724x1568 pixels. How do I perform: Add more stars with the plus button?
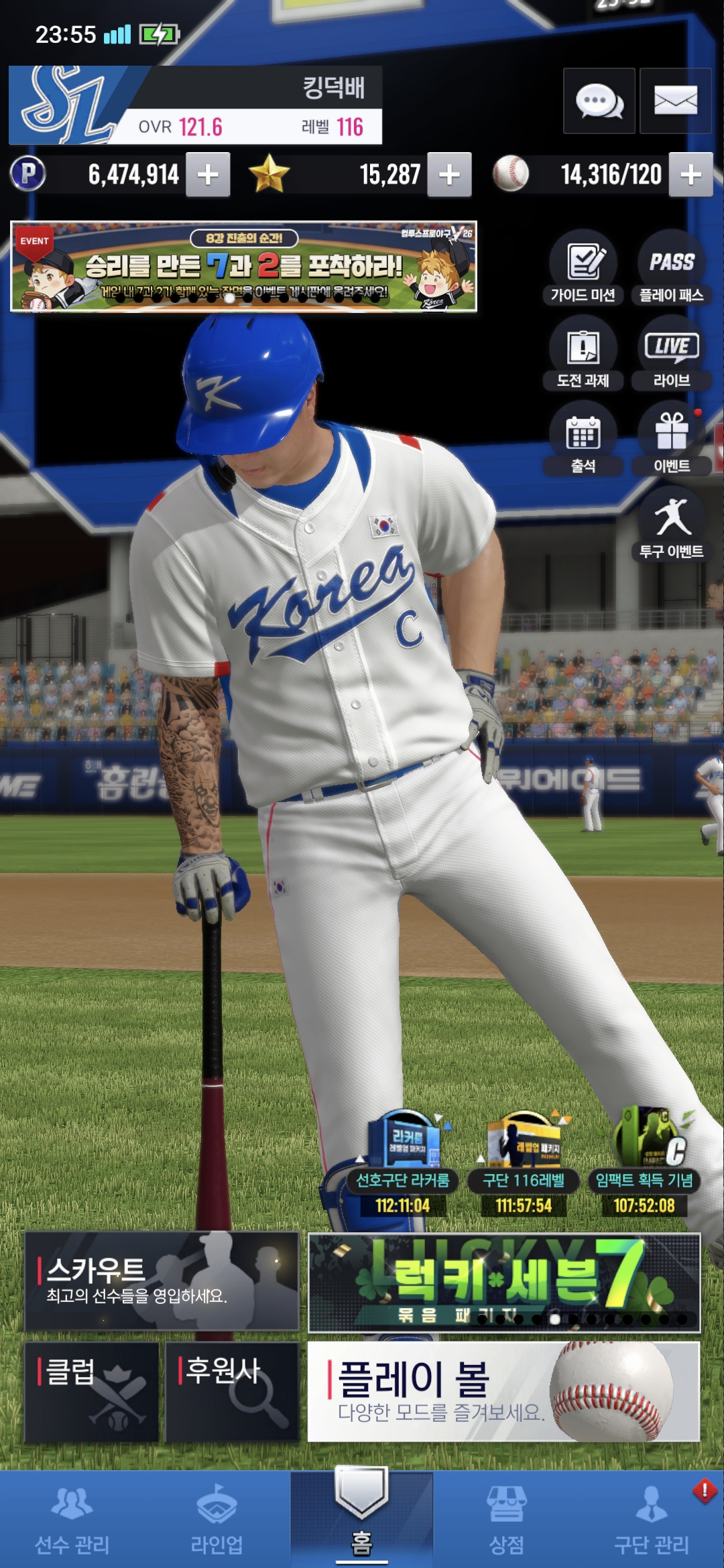(449, 175)
